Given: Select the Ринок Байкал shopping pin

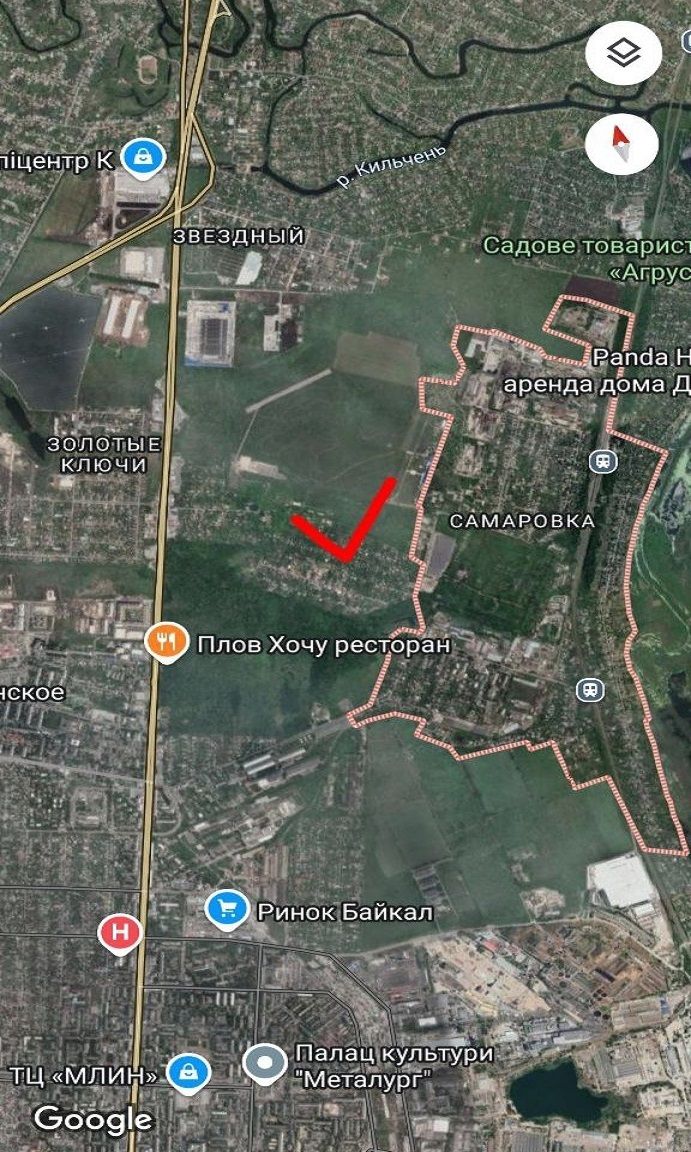Looking at the screenshot, I should (227, 909).
